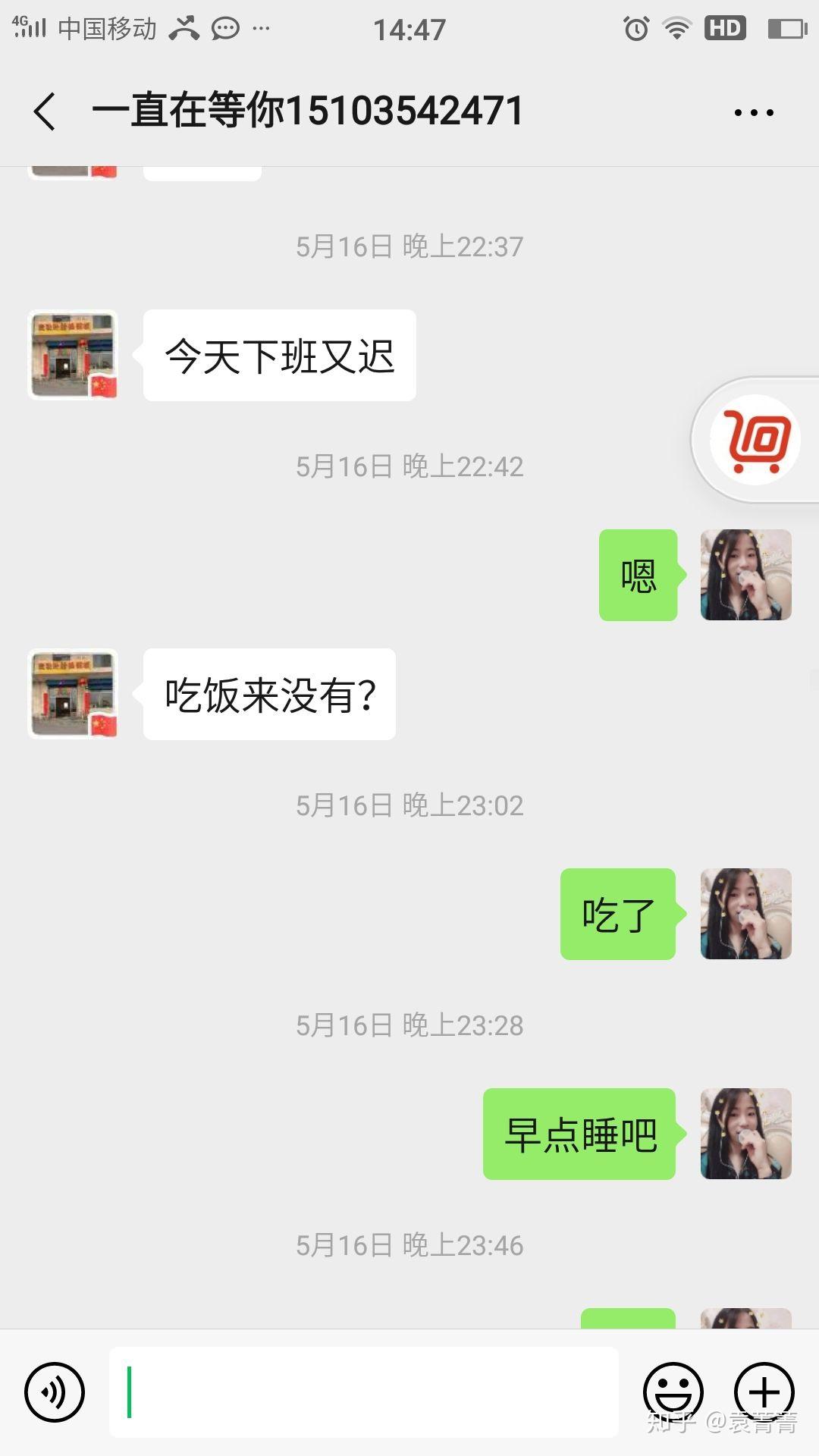The width and height of the screenshot is (819, 1456).
Task: Go back from this chat
Action: pos(45,111)
